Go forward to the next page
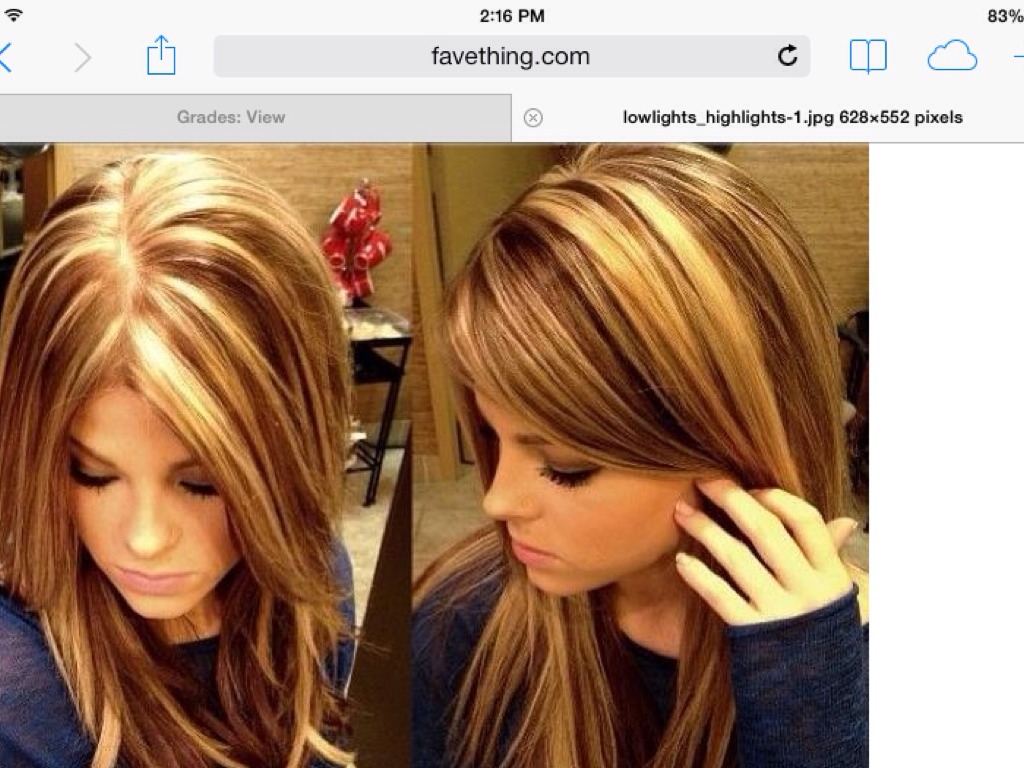Image resolution: width=1024 pixels, height=768 pixels. pos(82,57)
